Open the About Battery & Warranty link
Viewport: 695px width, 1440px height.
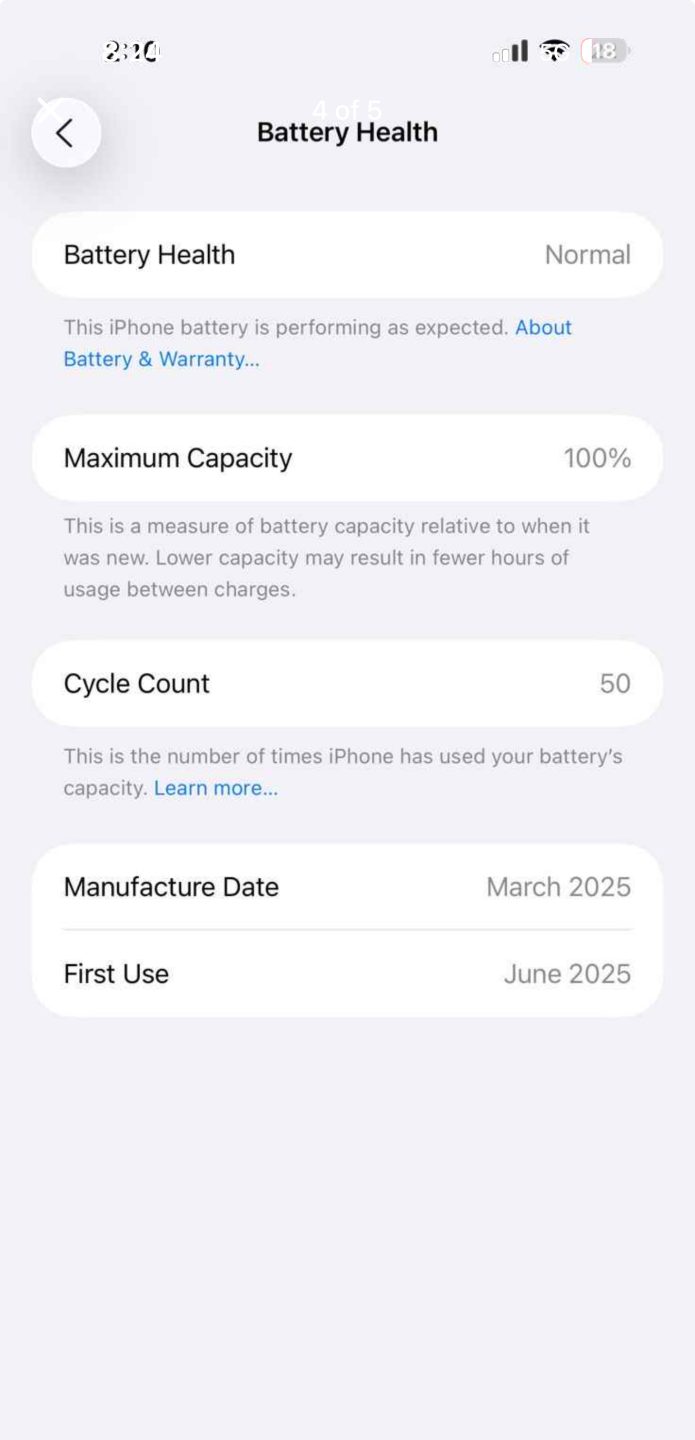click(161, 359)
